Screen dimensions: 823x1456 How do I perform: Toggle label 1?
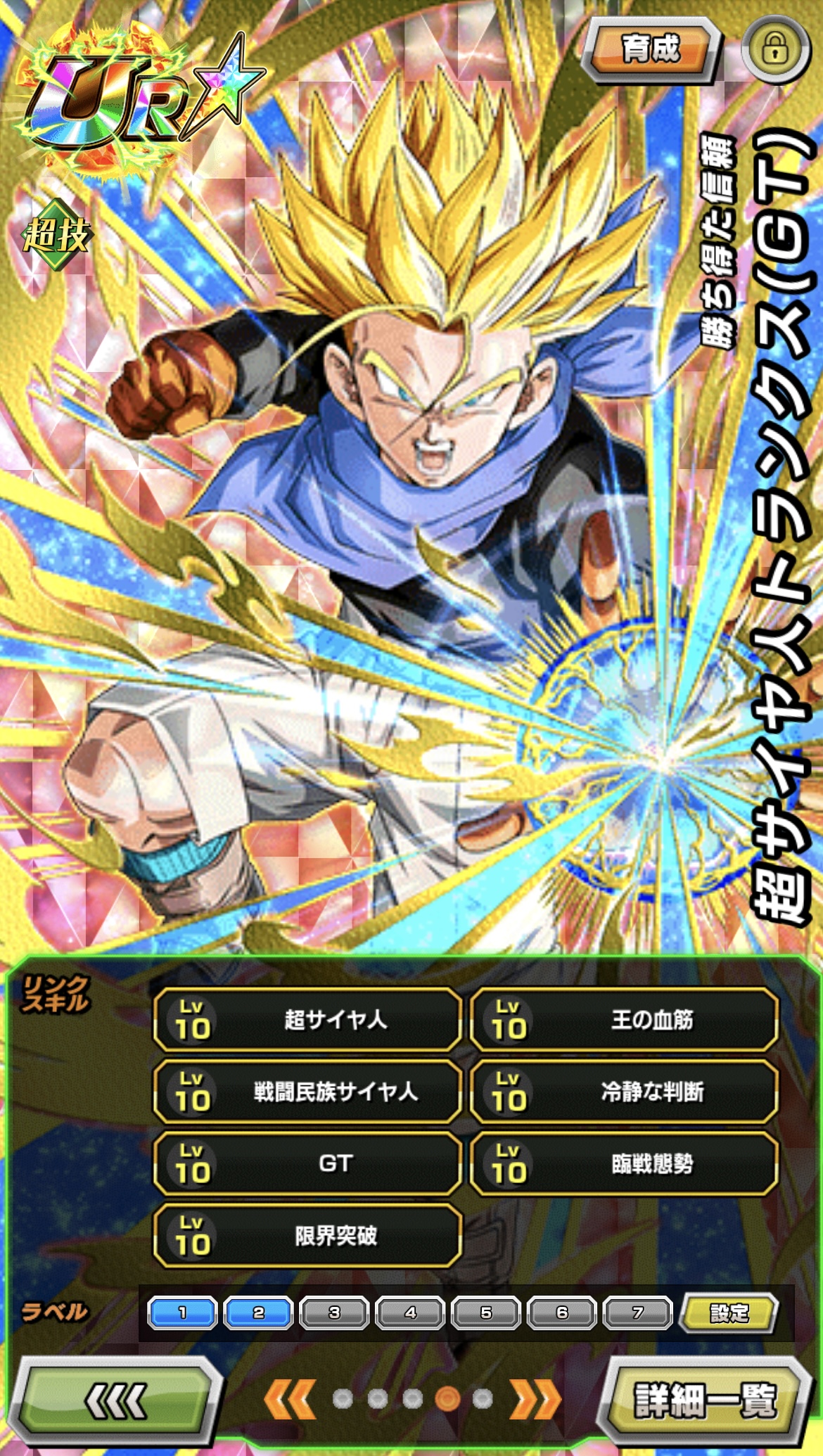[x=182, y=1313]
